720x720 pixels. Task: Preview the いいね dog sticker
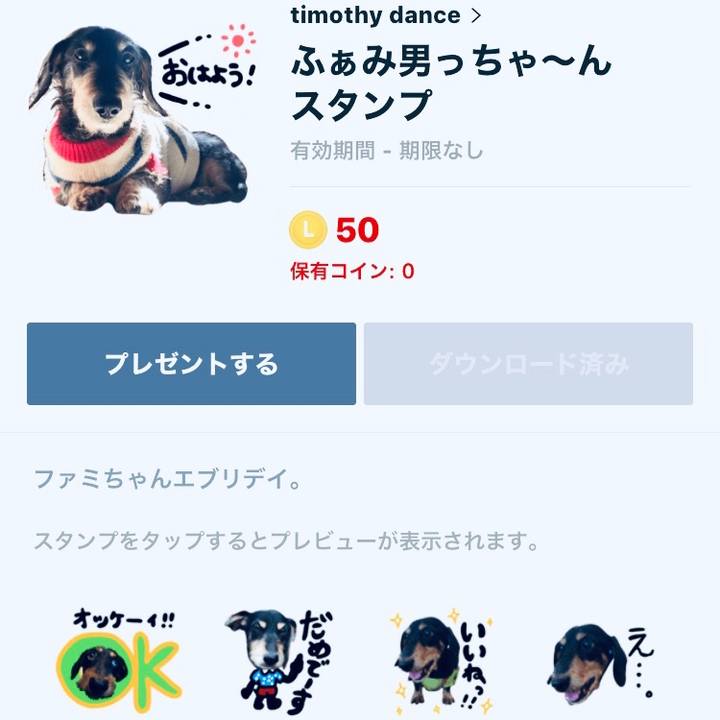[441, 658]
